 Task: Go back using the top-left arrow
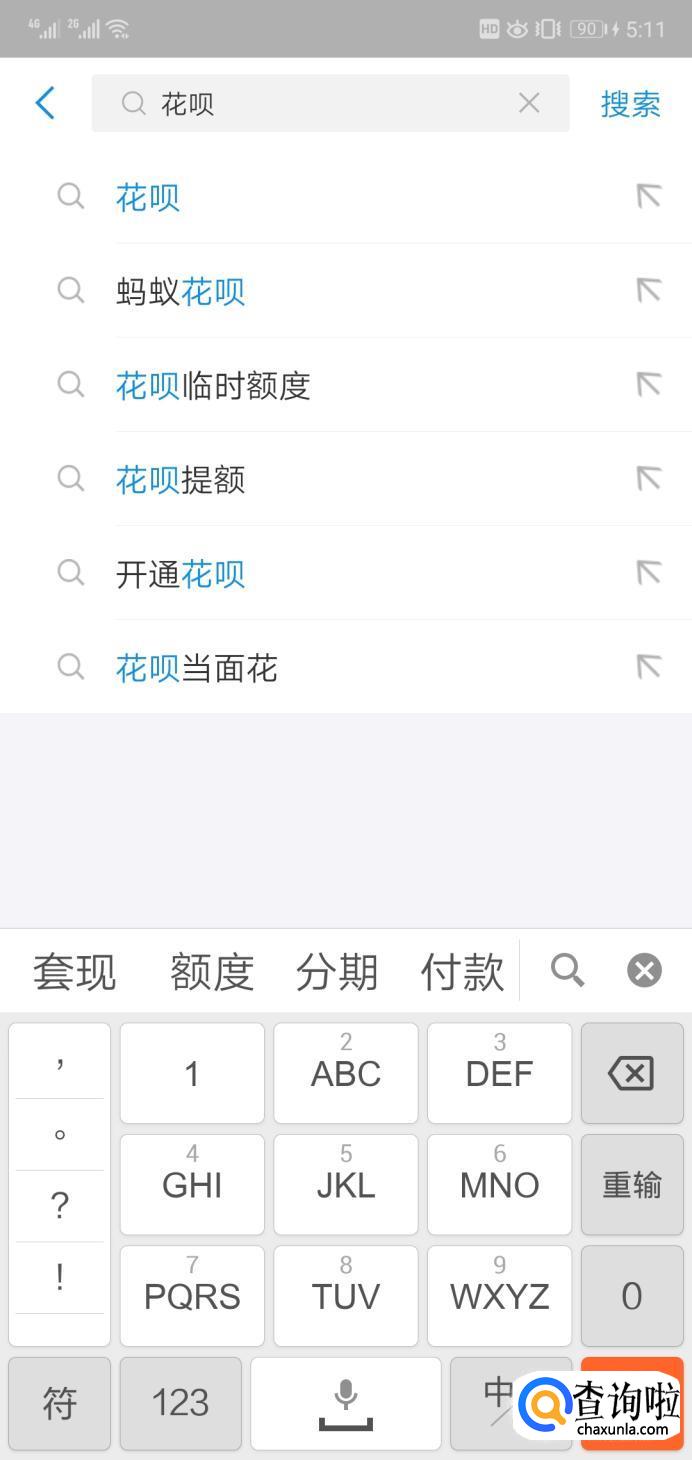point(45,103)
